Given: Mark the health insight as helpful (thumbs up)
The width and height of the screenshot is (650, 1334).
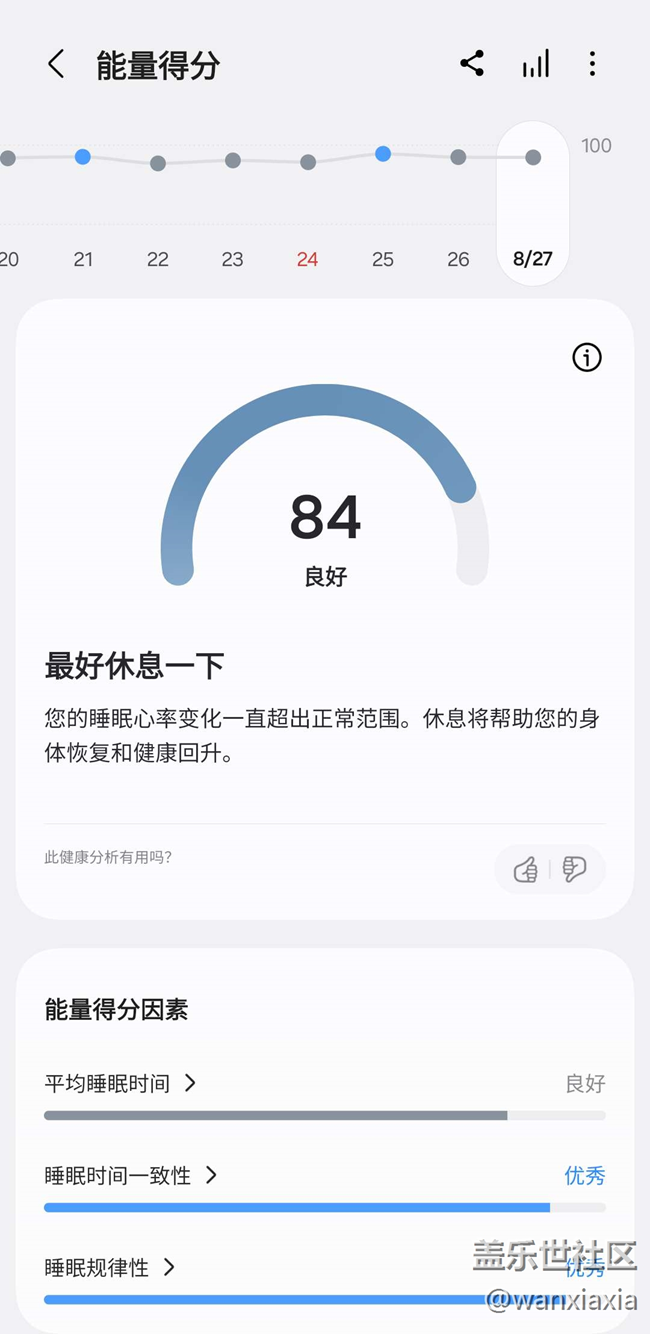Looking at the screenshot, I should pos(526,869).
